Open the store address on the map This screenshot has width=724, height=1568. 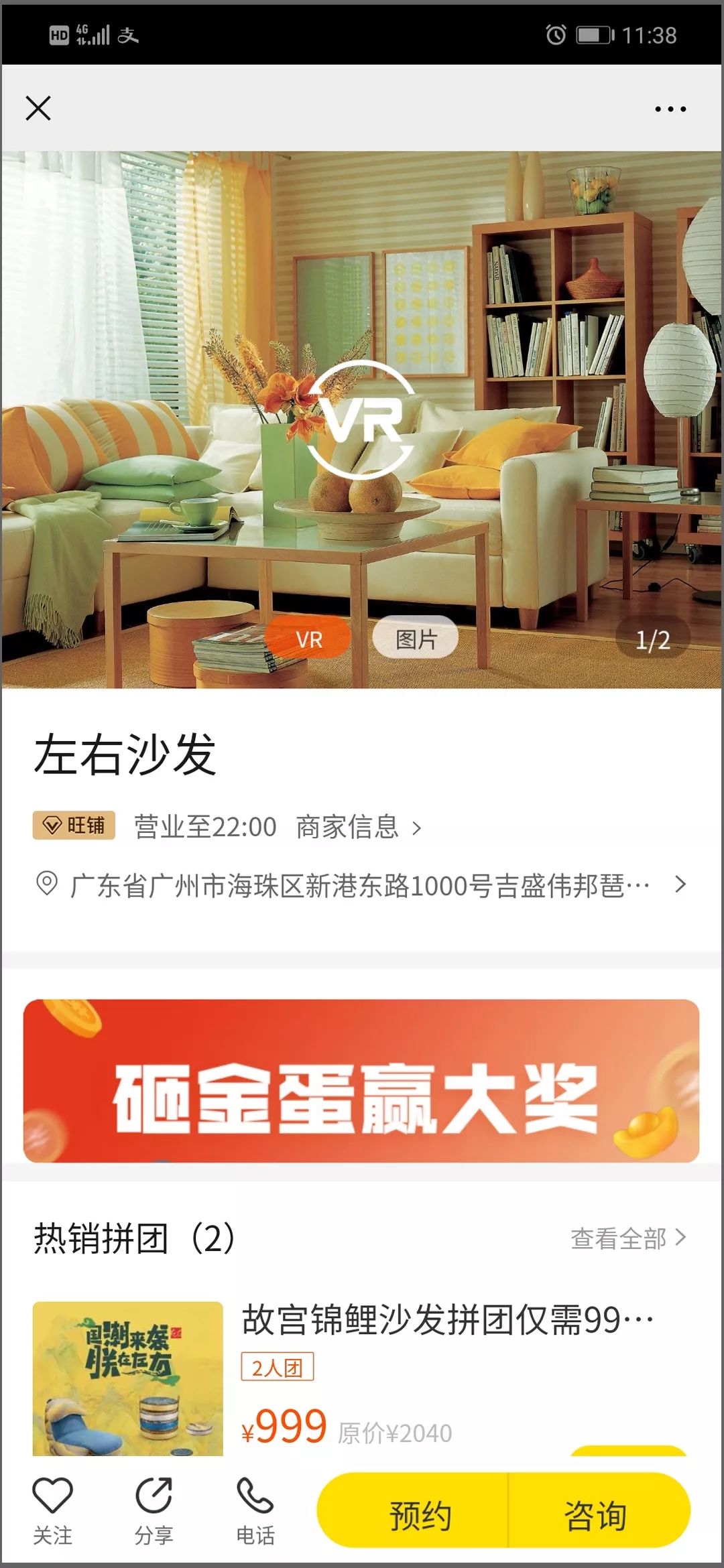pos(361,885)
